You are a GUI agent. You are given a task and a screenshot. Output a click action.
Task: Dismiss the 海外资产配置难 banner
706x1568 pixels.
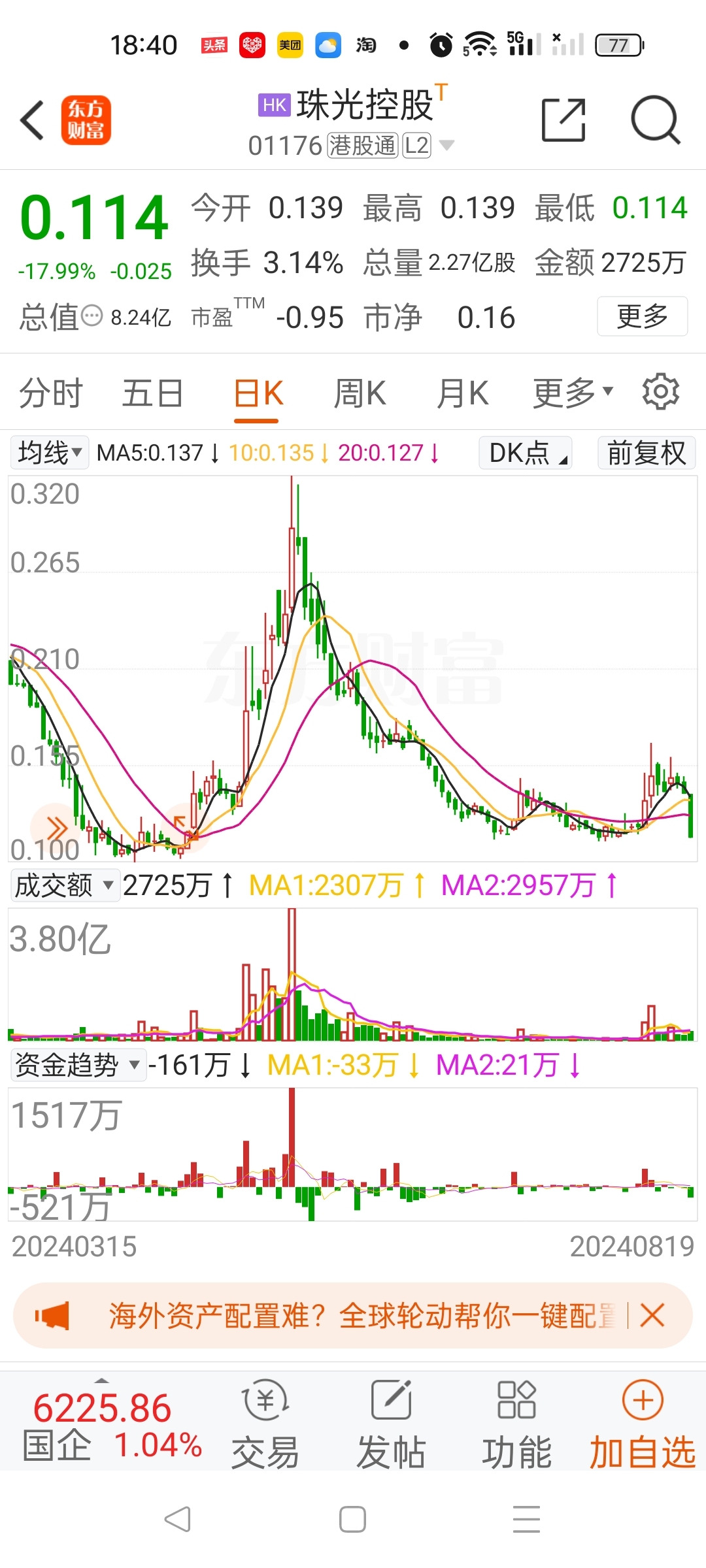tap(652, 1315)
